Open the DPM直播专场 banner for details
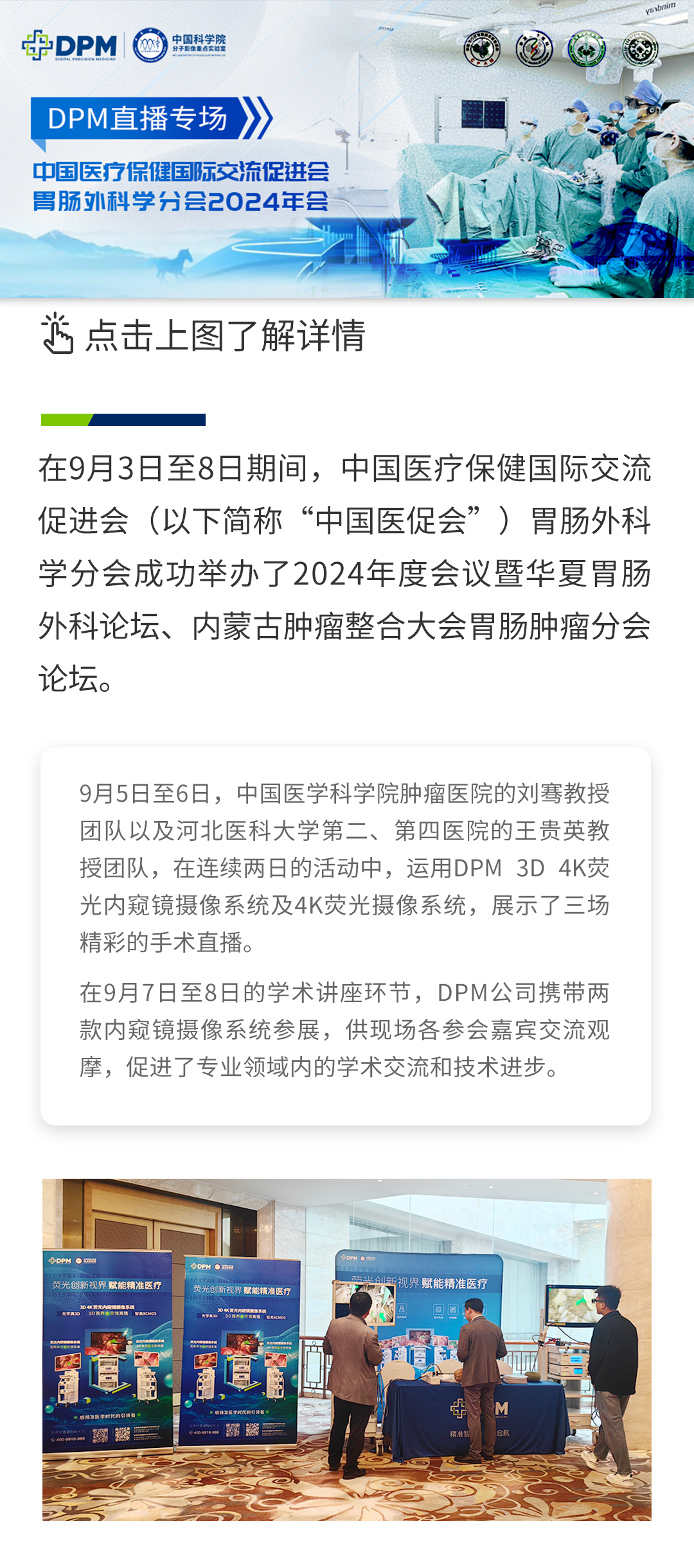 (x=347, y=149)
